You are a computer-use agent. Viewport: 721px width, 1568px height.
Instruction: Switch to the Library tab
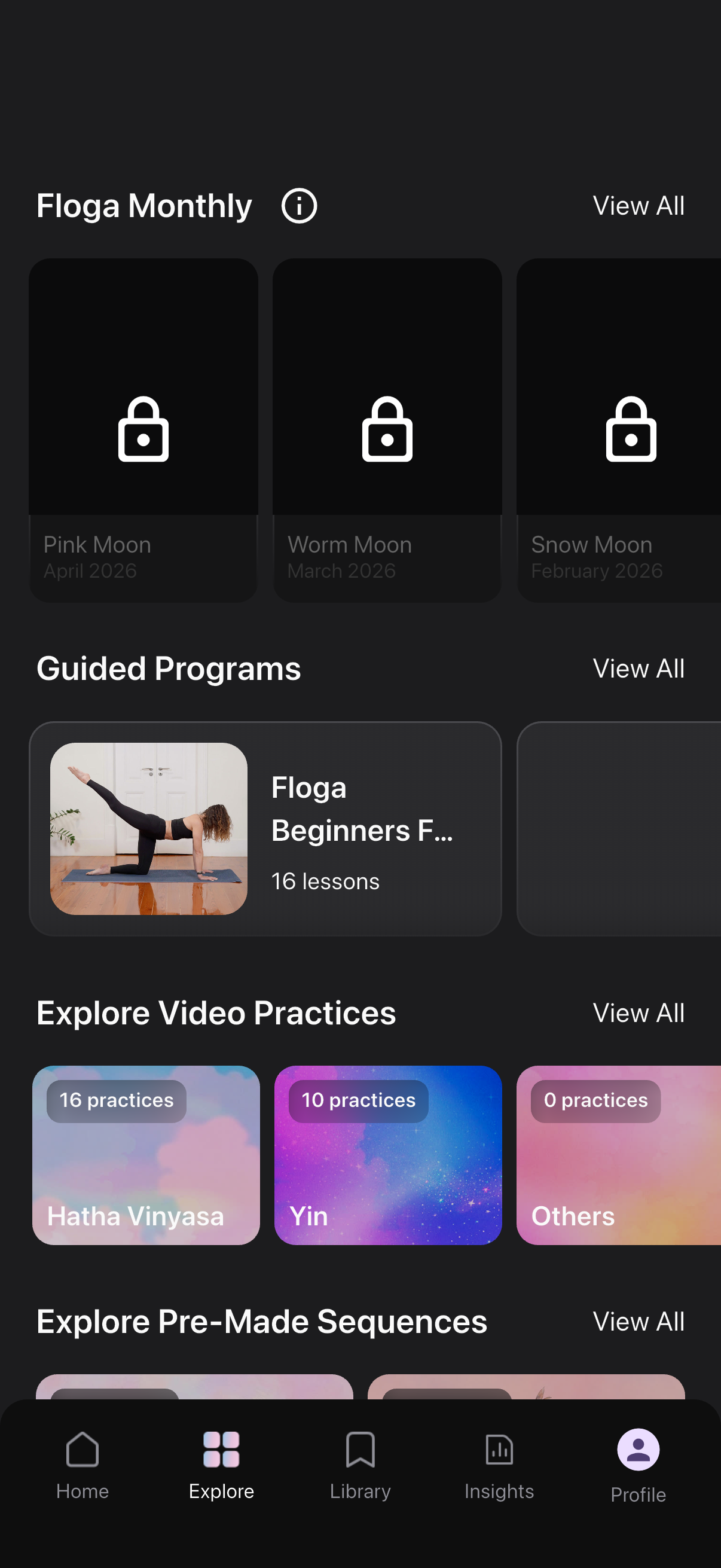(360, 1465)
